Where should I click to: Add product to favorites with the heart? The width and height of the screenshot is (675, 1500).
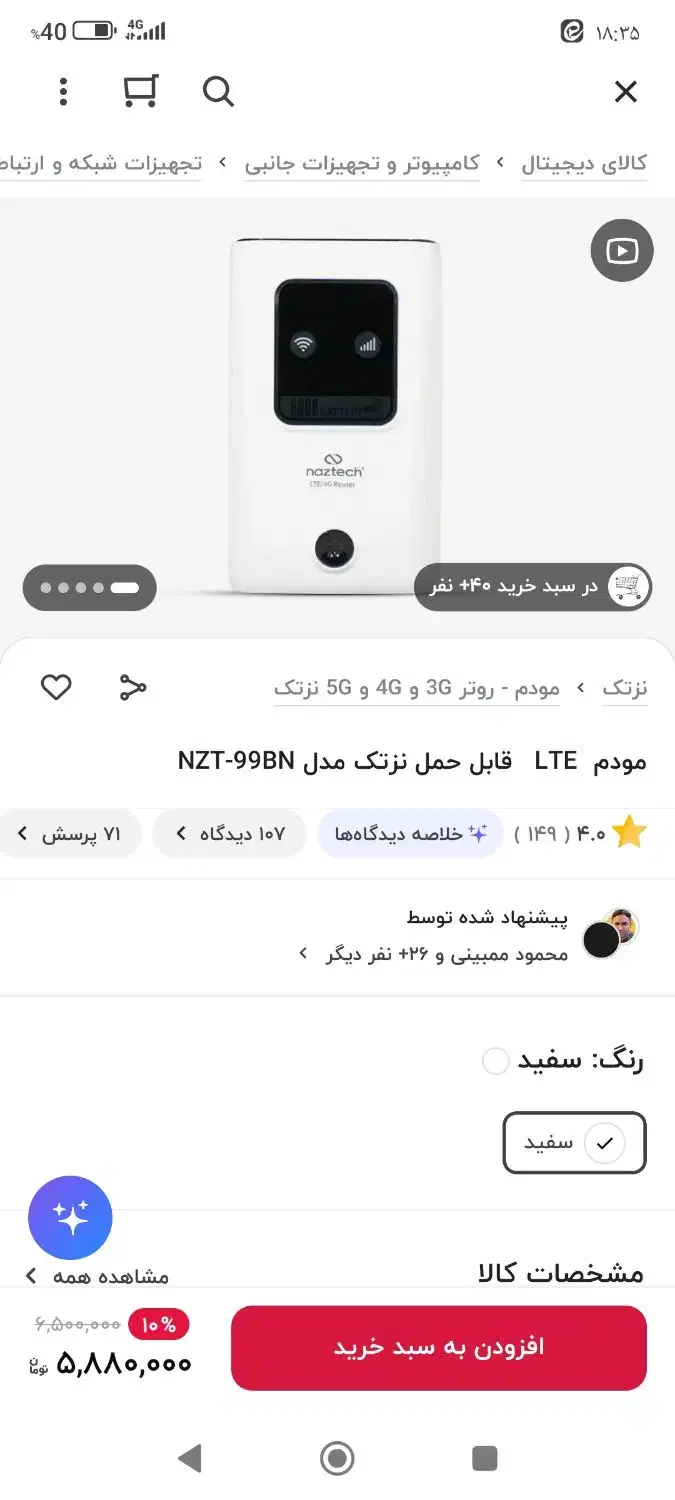[56, 687]
